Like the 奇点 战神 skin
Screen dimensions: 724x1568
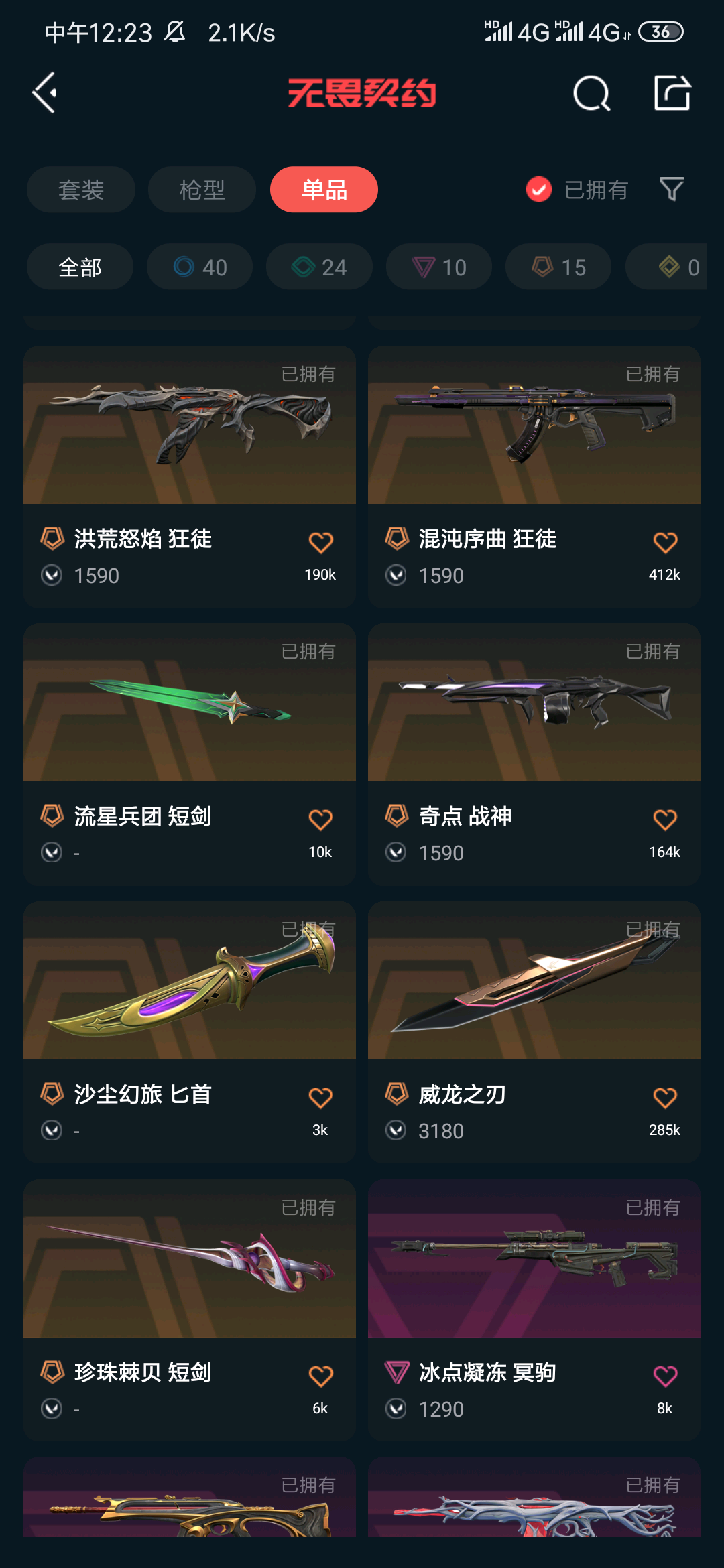[x=665, y=820]
